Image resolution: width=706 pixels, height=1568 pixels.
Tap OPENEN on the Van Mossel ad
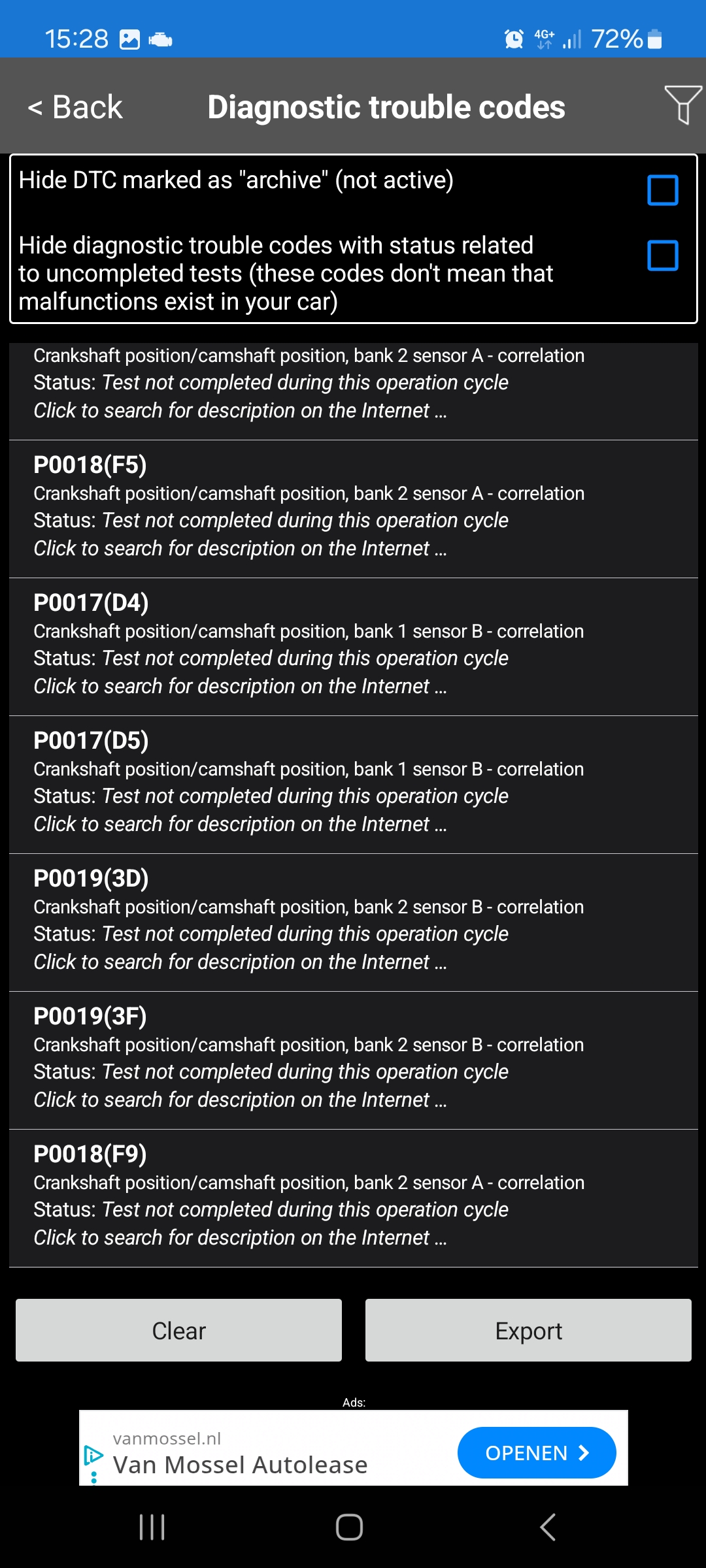537,1452
